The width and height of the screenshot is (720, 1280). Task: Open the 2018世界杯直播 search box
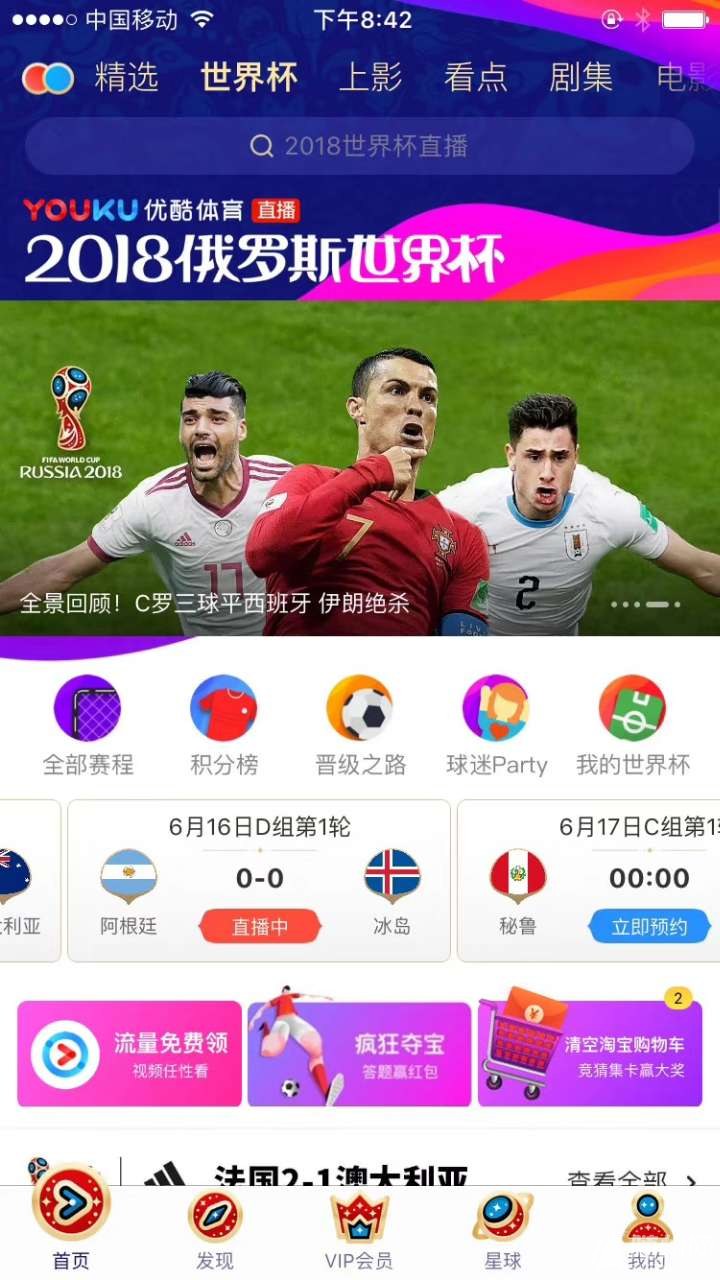pos(360,147)
